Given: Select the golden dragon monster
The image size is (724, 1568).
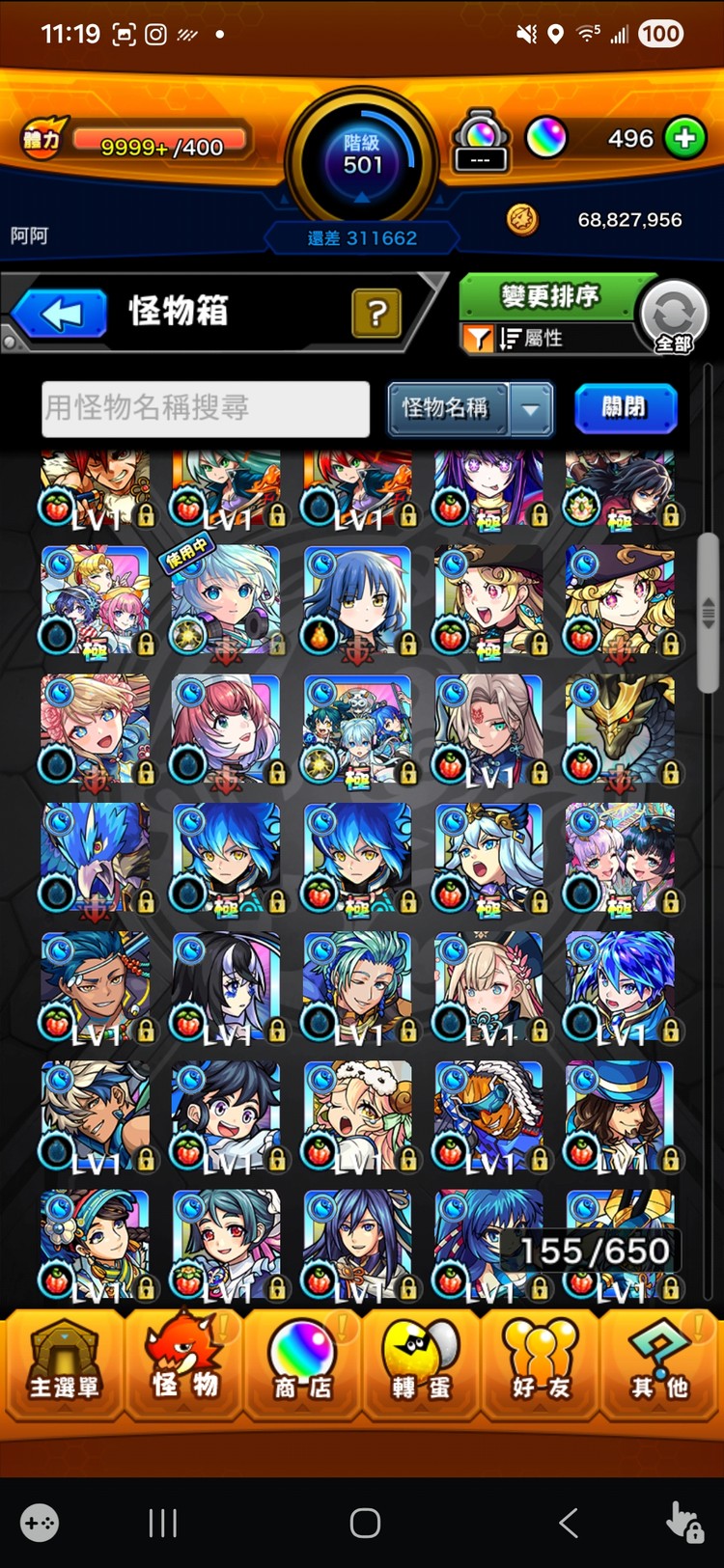Looking at the screenshot, I should 619,729.
